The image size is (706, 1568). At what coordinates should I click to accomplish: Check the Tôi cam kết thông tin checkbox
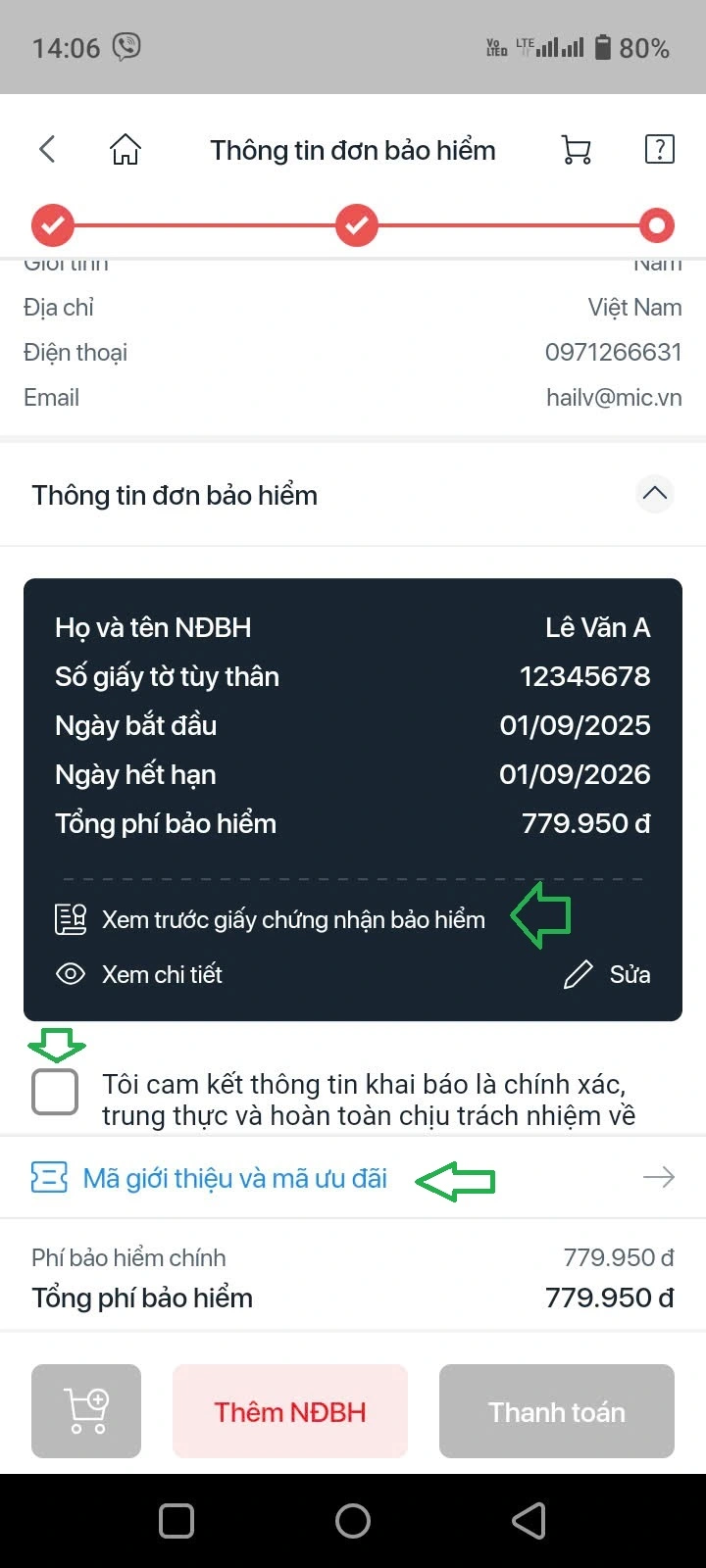55,1092
